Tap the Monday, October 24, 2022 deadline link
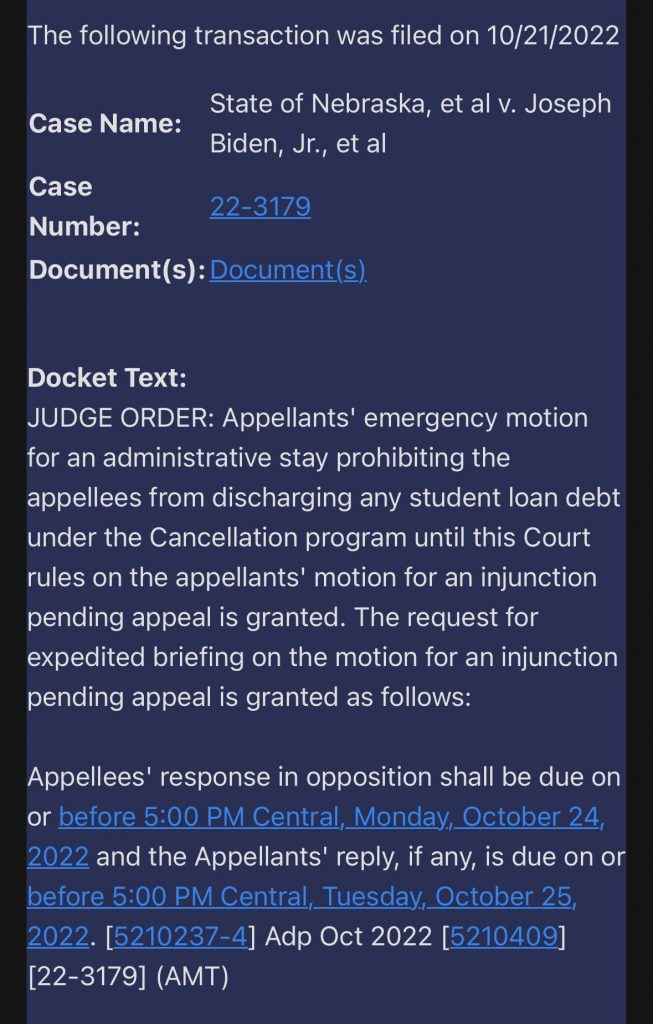653x1024 pixels. [x=330, y=818]
